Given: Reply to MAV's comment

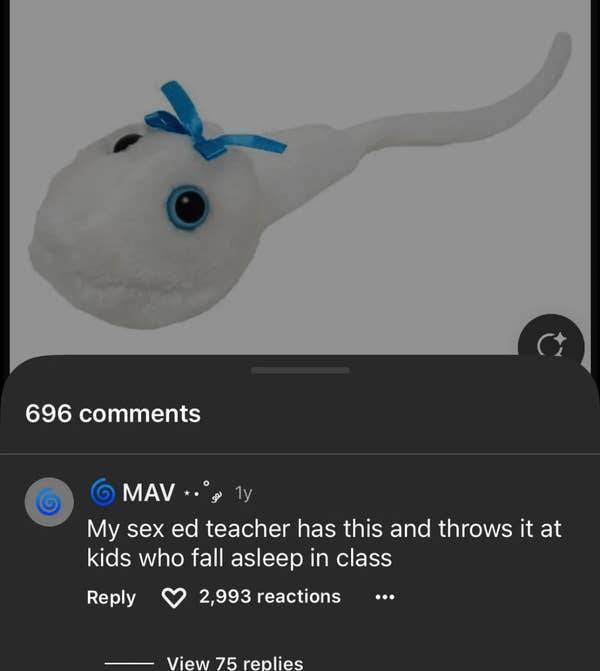Looking at the screenshot, I should [x=111, y=597].
